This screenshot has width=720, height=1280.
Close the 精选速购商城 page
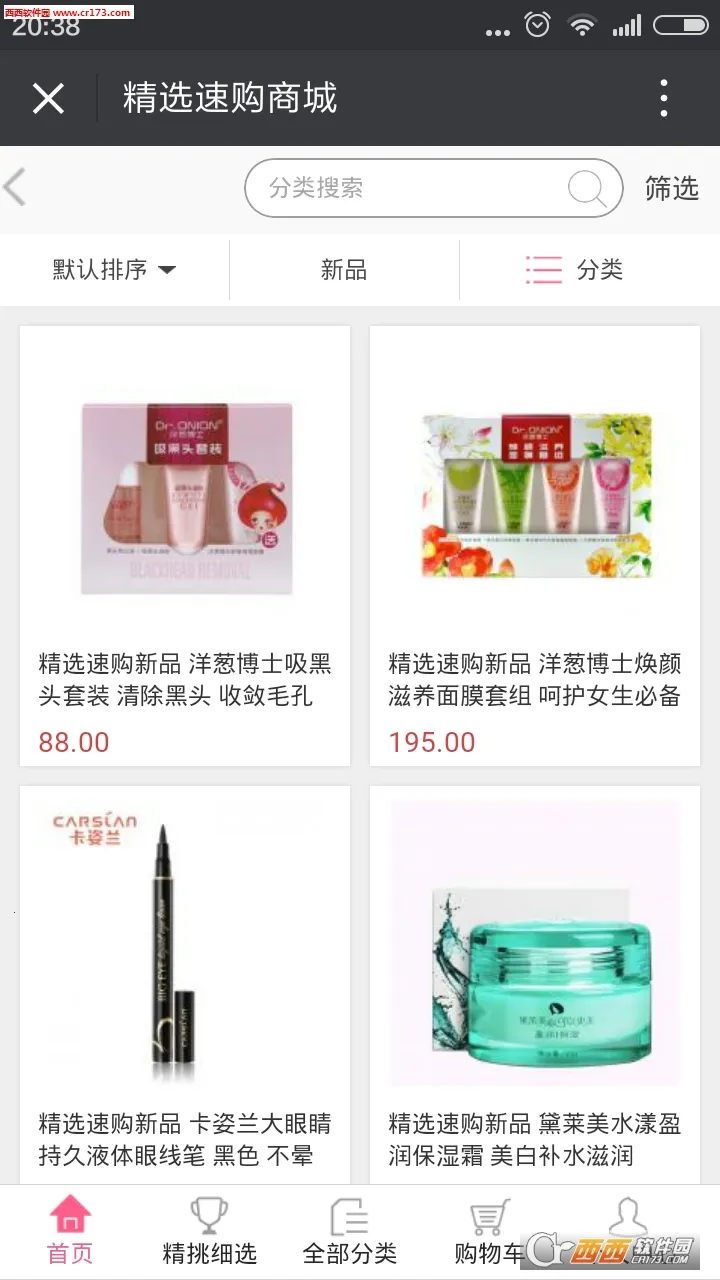(48, 98)
